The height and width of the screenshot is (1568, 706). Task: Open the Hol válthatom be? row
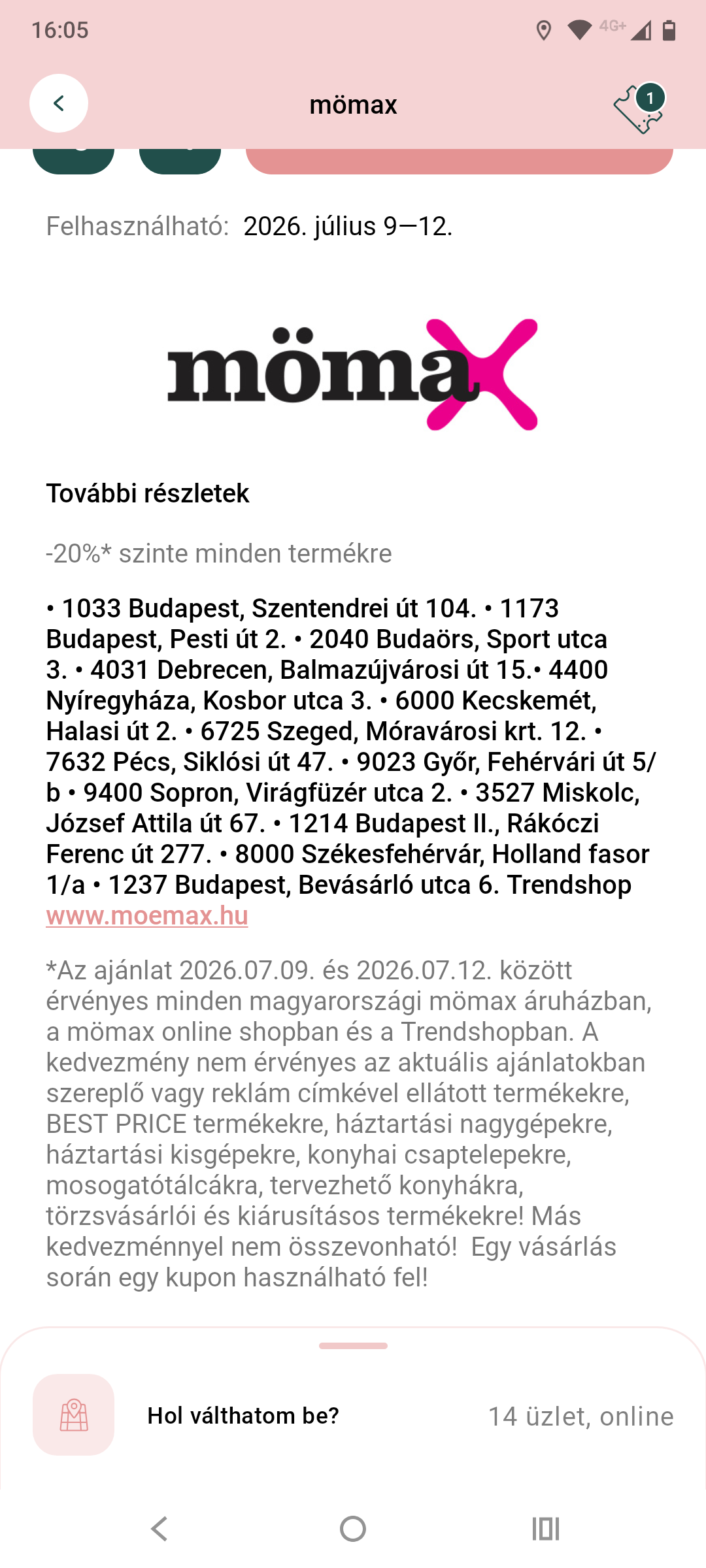point(353,1416)
